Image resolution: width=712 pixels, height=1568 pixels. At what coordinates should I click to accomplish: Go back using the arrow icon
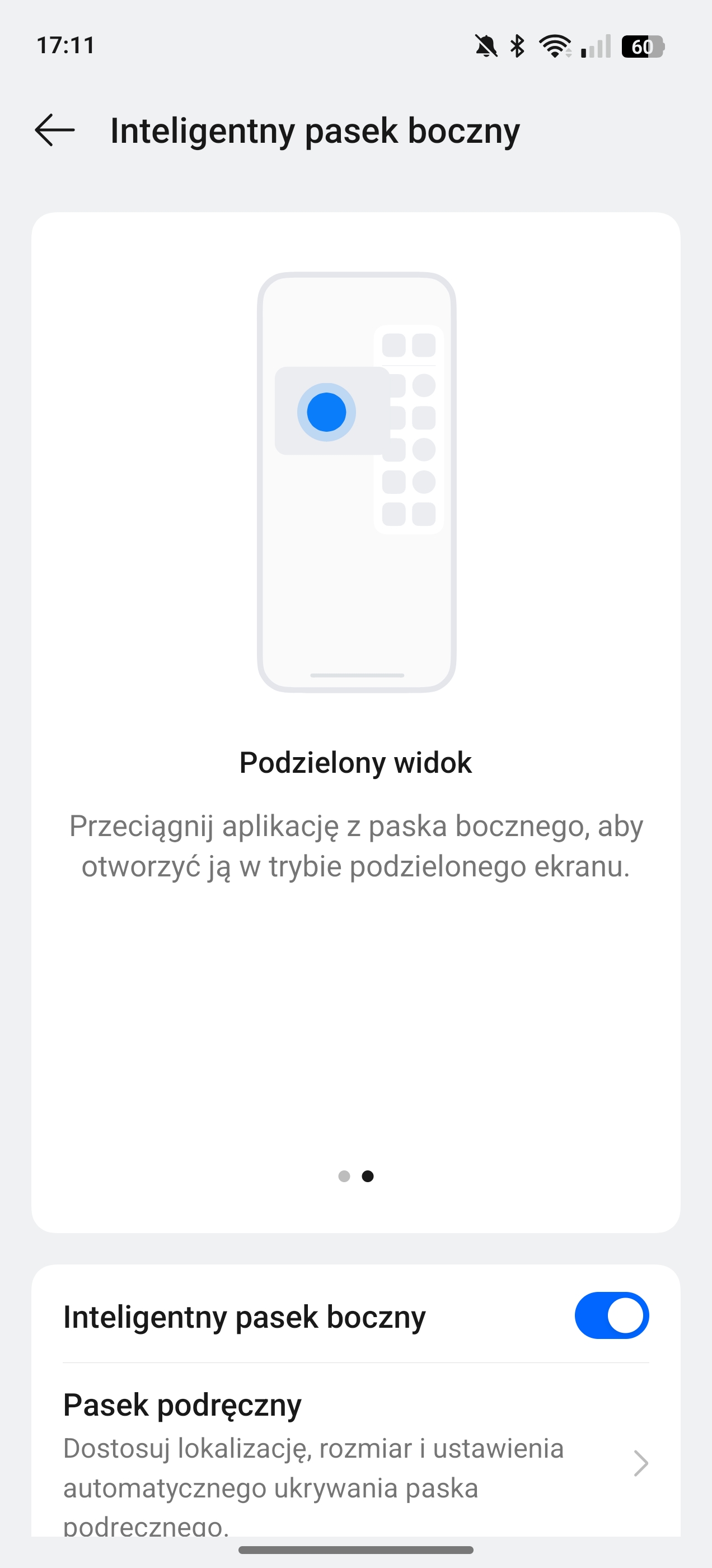pyautogui.click(x=55, y=130)
